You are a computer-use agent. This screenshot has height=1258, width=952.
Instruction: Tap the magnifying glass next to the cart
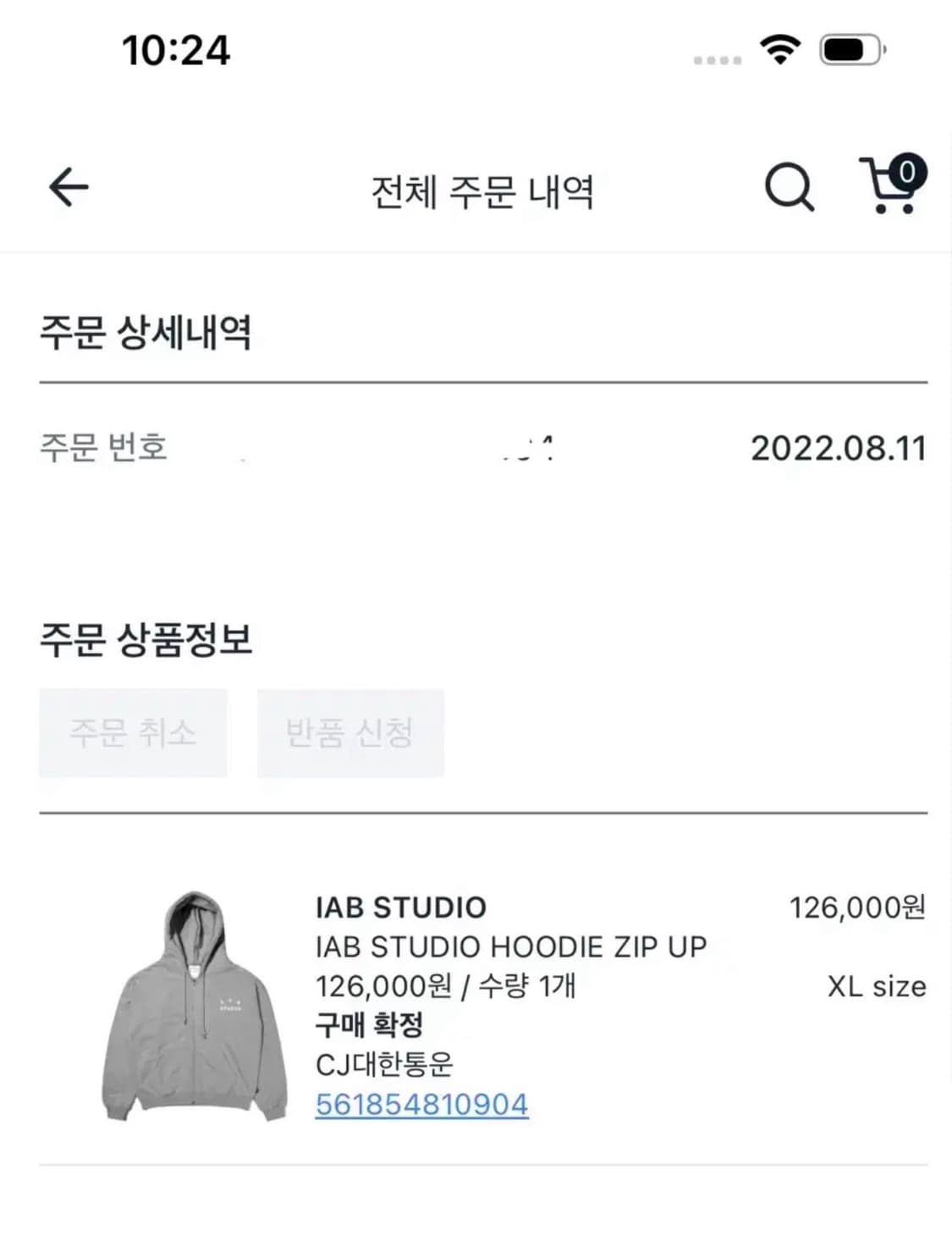pyautogui.click(x=788, y=188)
